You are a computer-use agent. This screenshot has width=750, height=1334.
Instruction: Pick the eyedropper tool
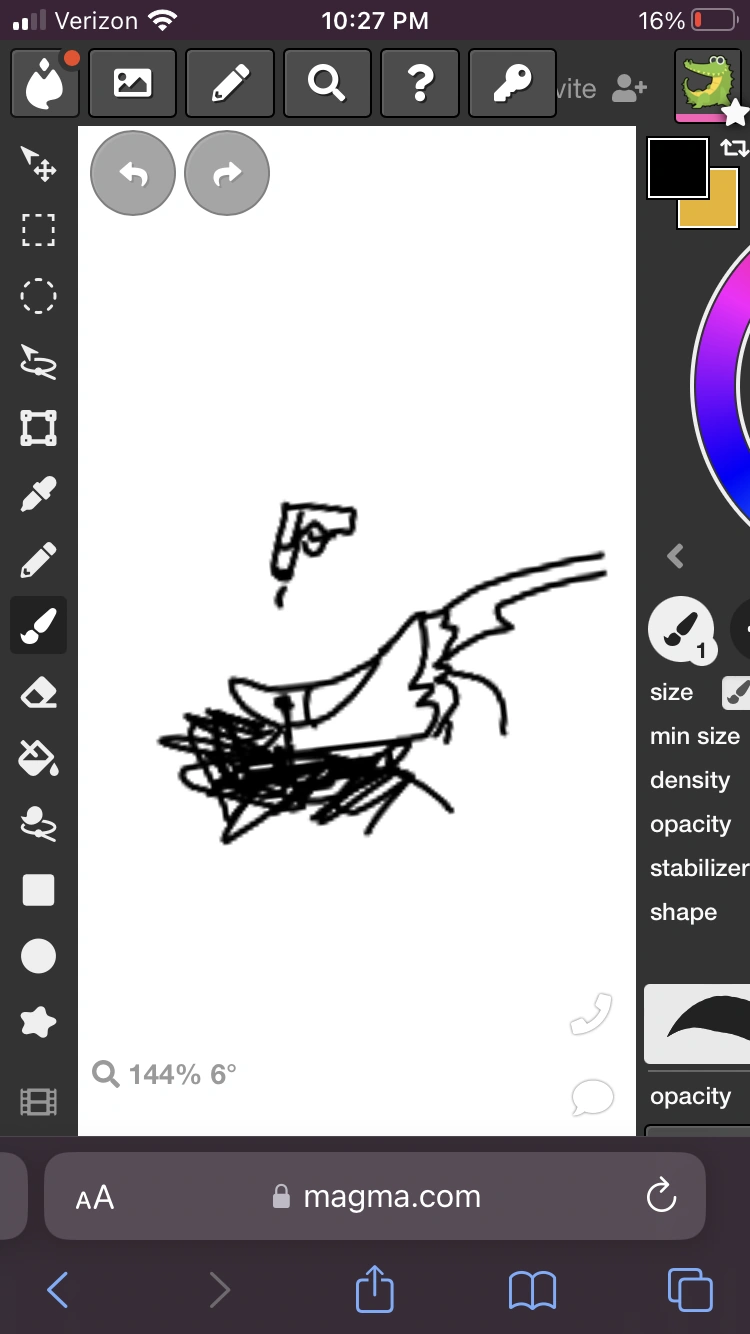click(x=39, y=494)
